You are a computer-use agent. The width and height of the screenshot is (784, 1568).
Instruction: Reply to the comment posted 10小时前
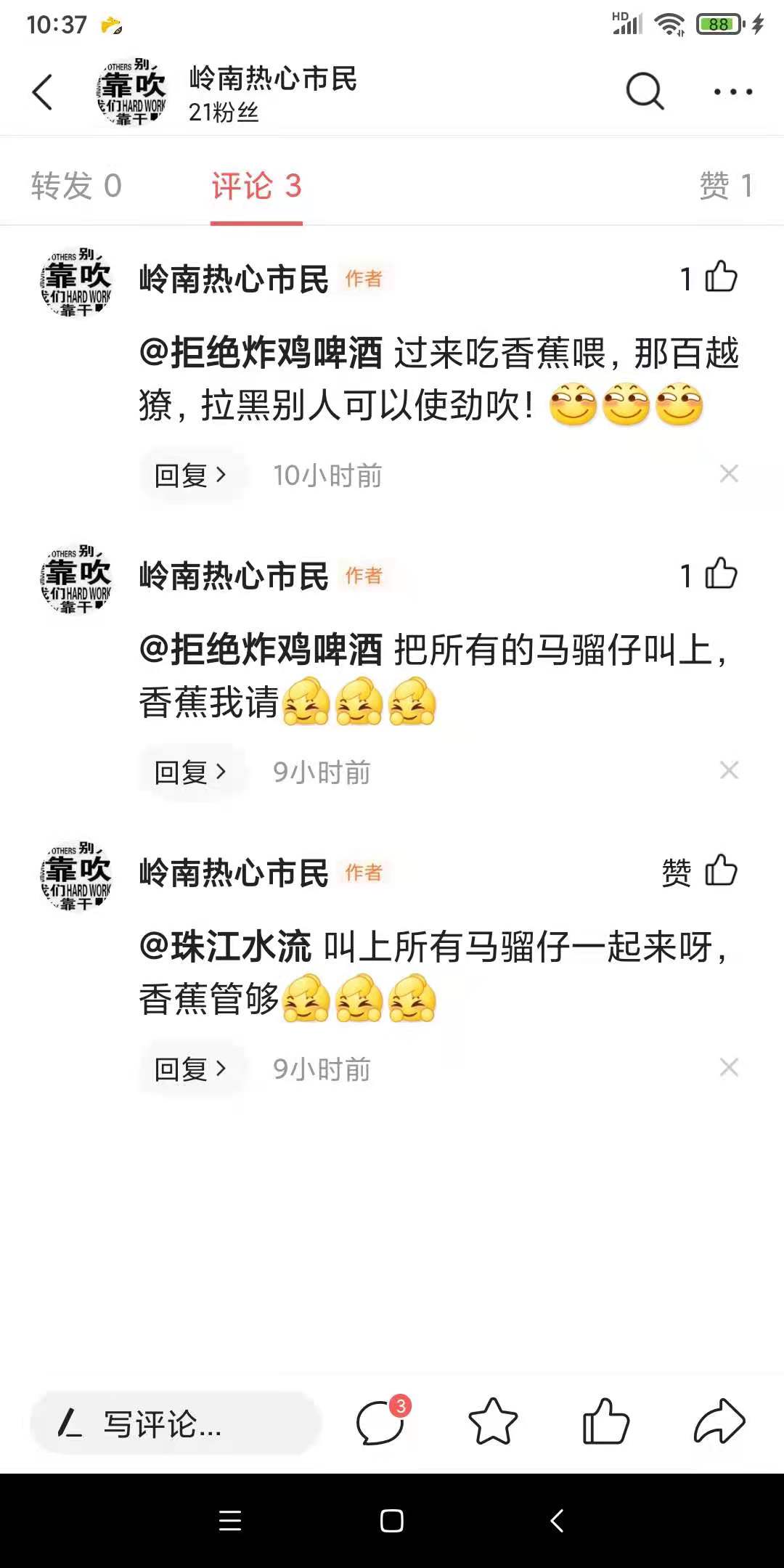190,475
